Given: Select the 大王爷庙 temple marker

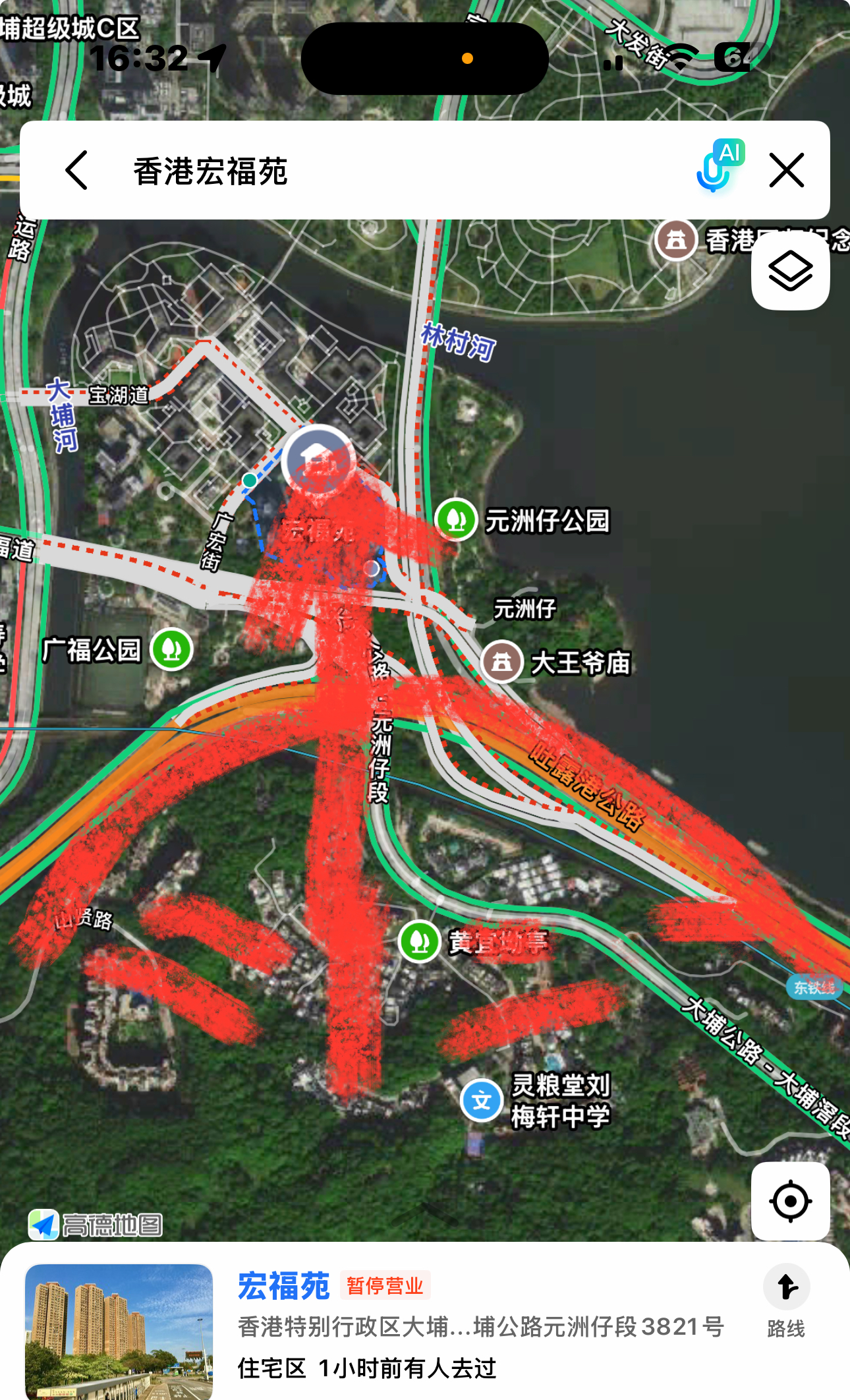Looking at the screenshot, I should click(x=502, y=662).
